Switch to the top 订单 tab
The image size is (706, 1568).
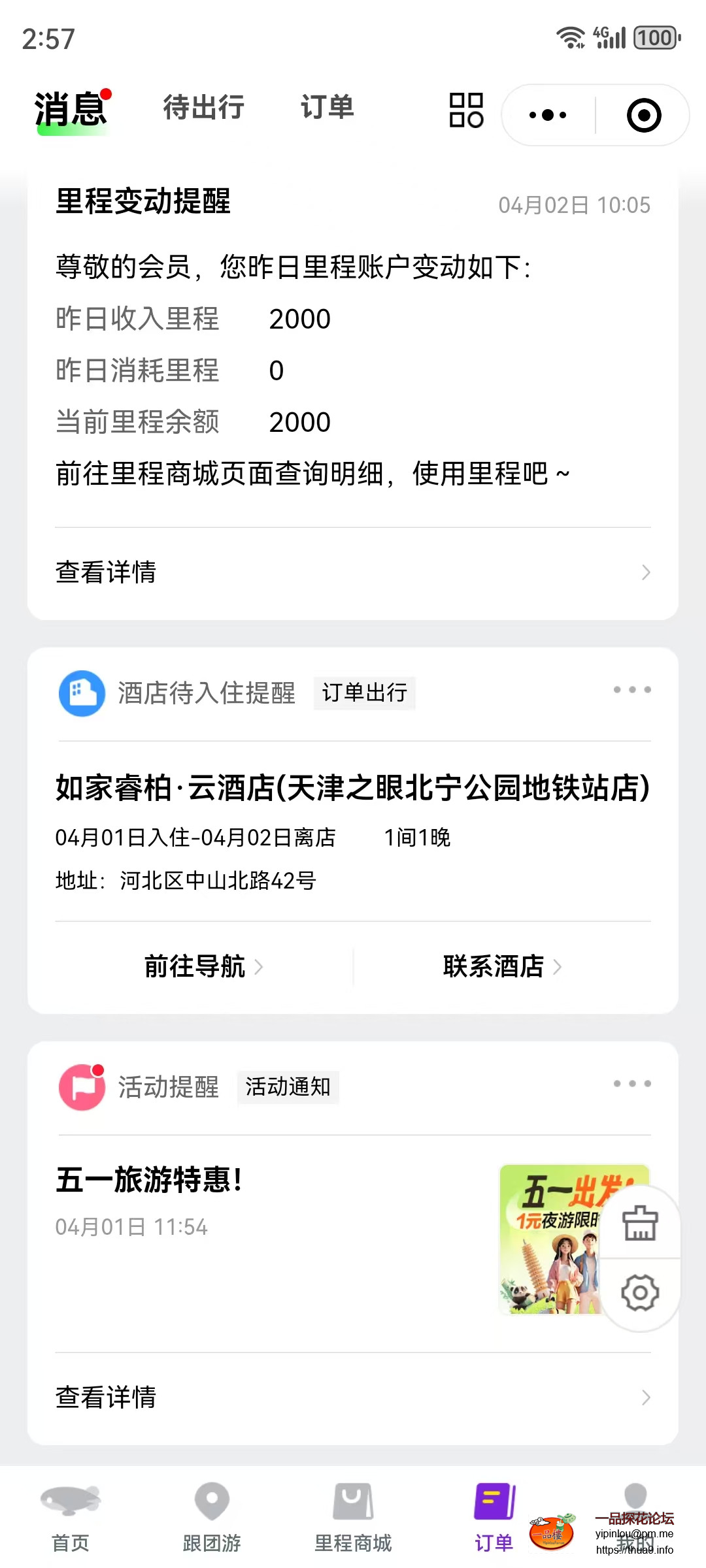(328, 108)
